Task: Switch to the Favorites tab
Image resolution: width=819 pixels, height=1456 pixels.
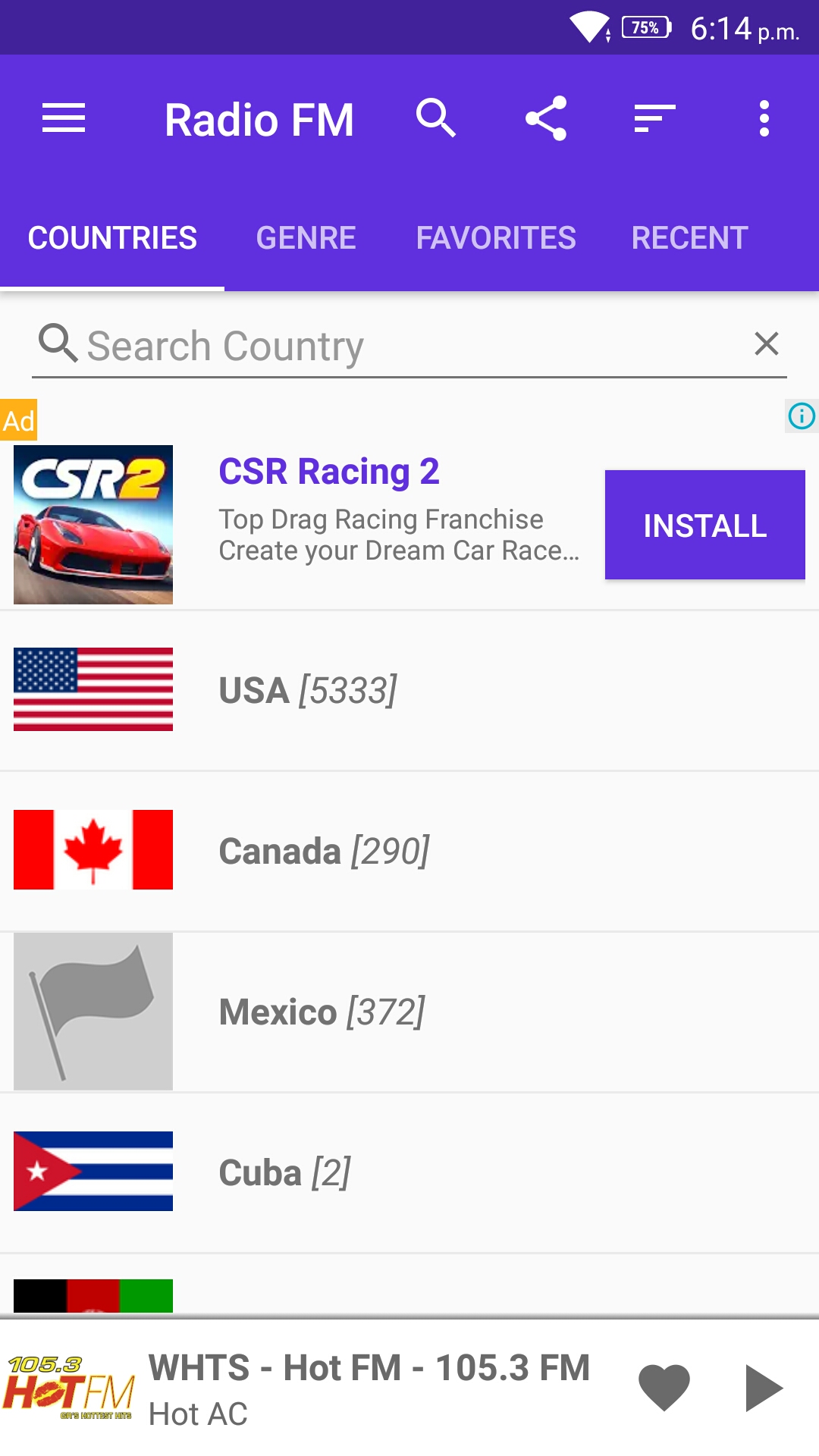Action: (x=496, y=238)
